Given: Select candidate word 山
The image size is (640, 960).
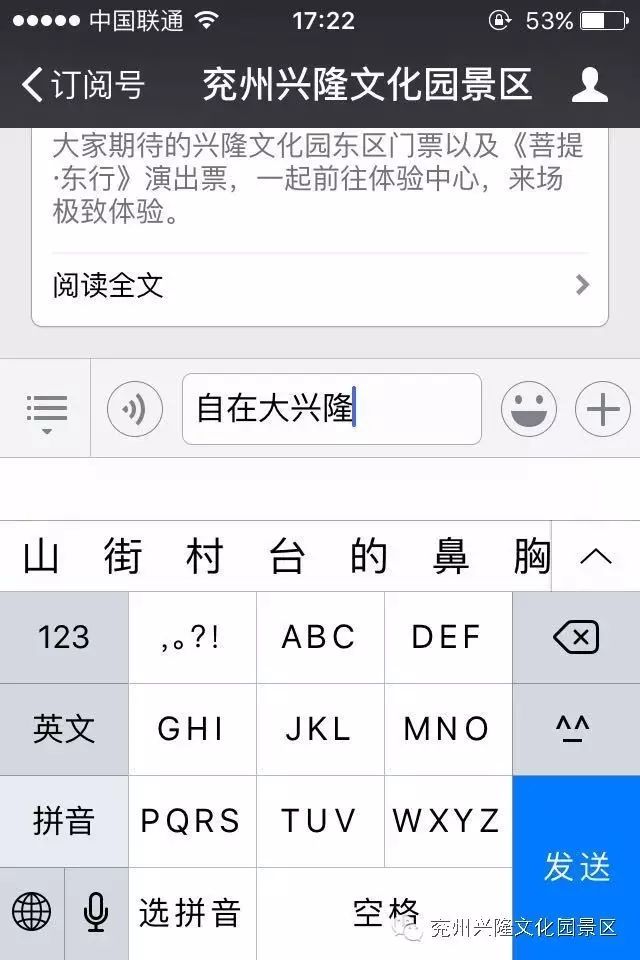Looking at the screenshot, I should 40,557.
